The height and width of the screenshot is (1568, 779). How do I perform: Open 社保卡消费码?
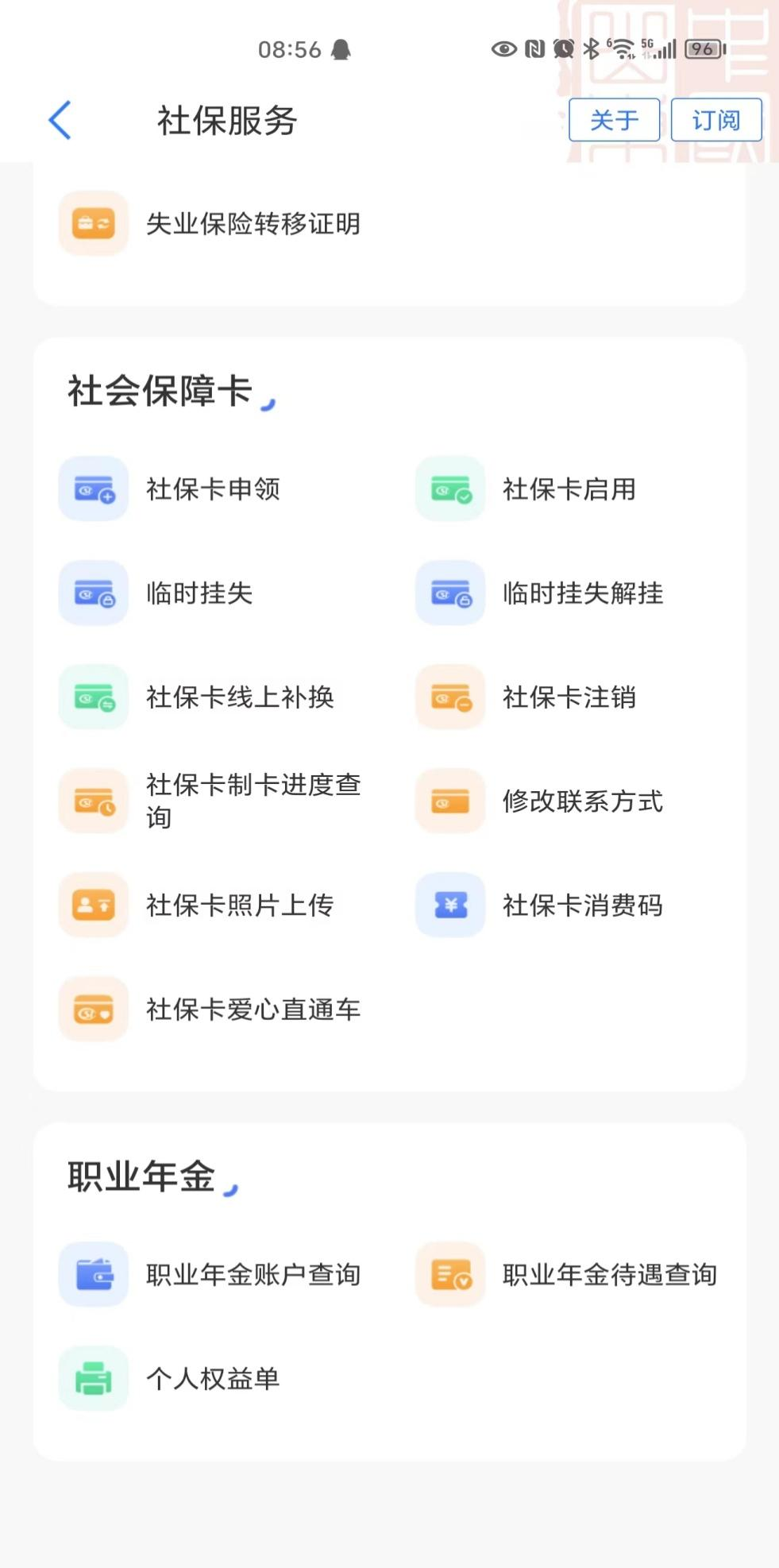582,906
